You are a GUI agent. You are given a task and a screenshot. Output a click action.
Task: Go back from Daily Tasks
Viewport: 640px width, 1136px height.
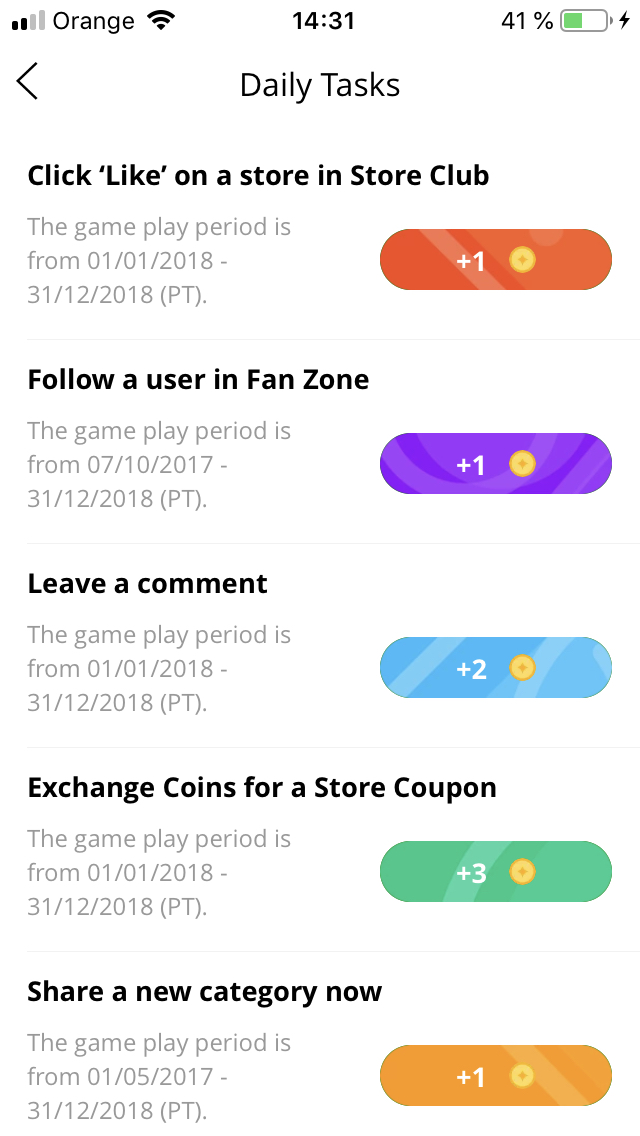coord(28,80)
